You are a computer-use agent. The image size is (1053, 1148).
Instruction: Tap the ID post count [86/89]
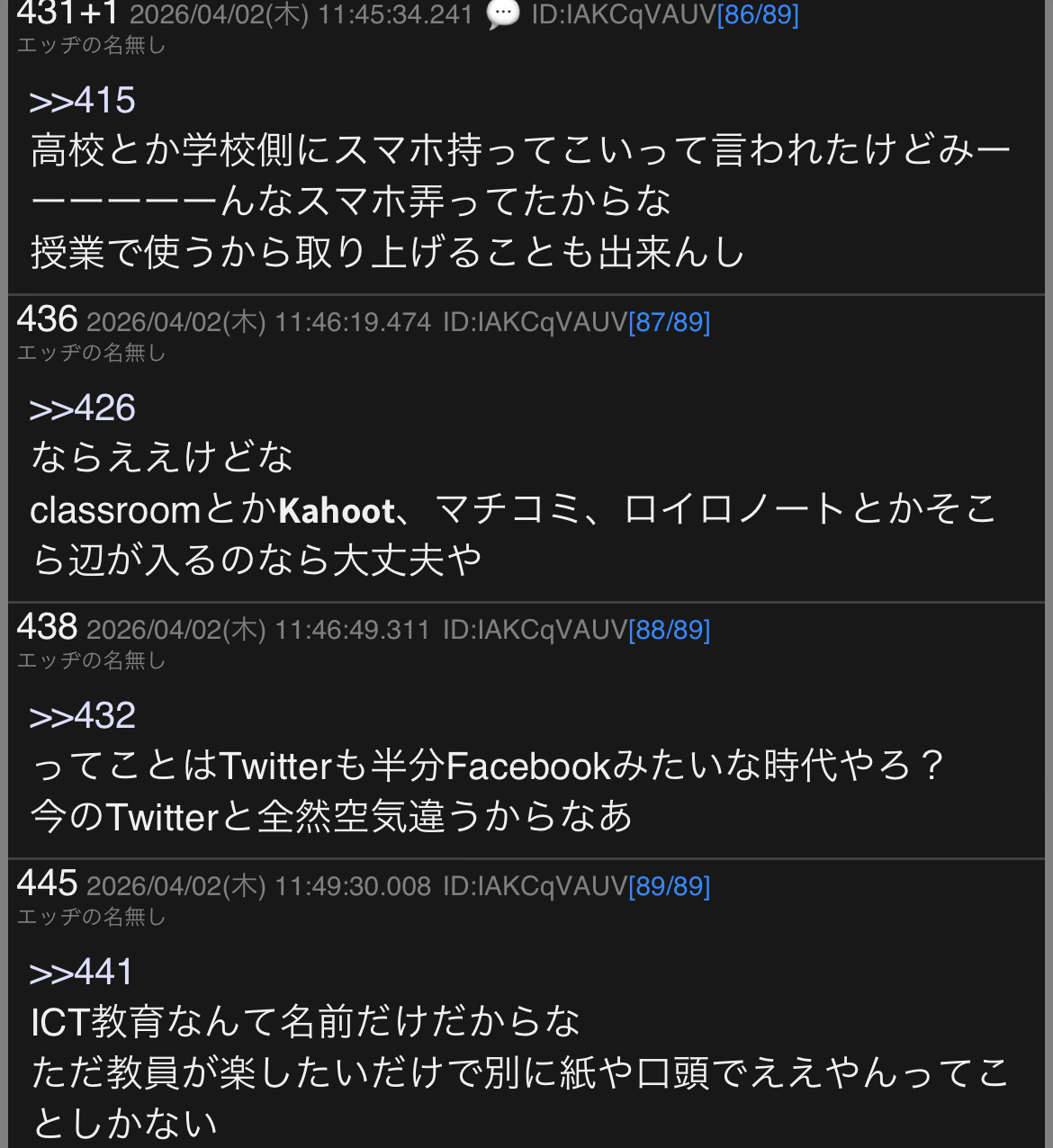(x=758, y=14)
